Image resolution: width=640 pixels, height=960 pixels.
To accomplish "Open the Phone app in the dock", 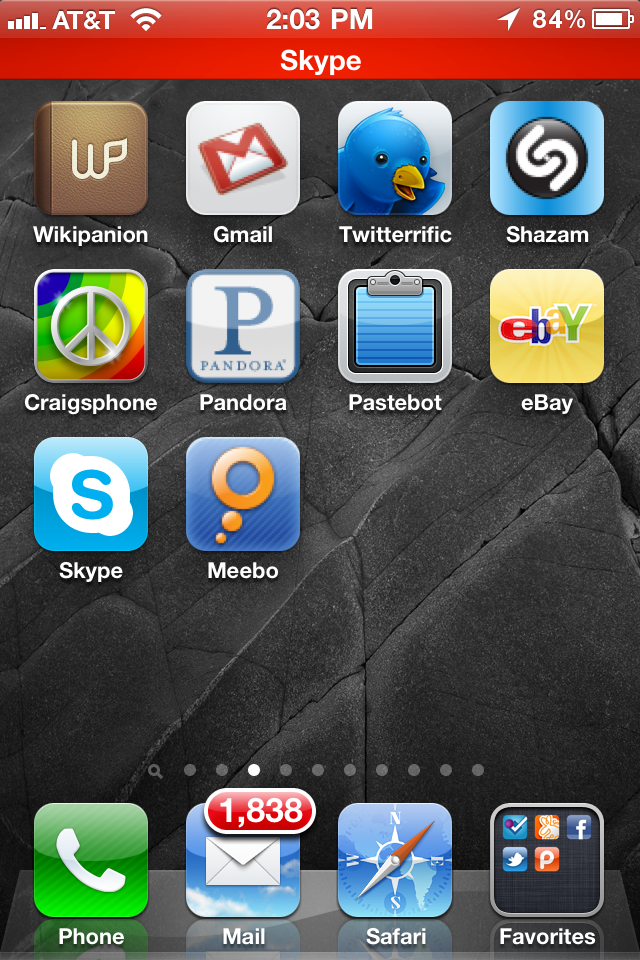I will (x=91, y=860).
